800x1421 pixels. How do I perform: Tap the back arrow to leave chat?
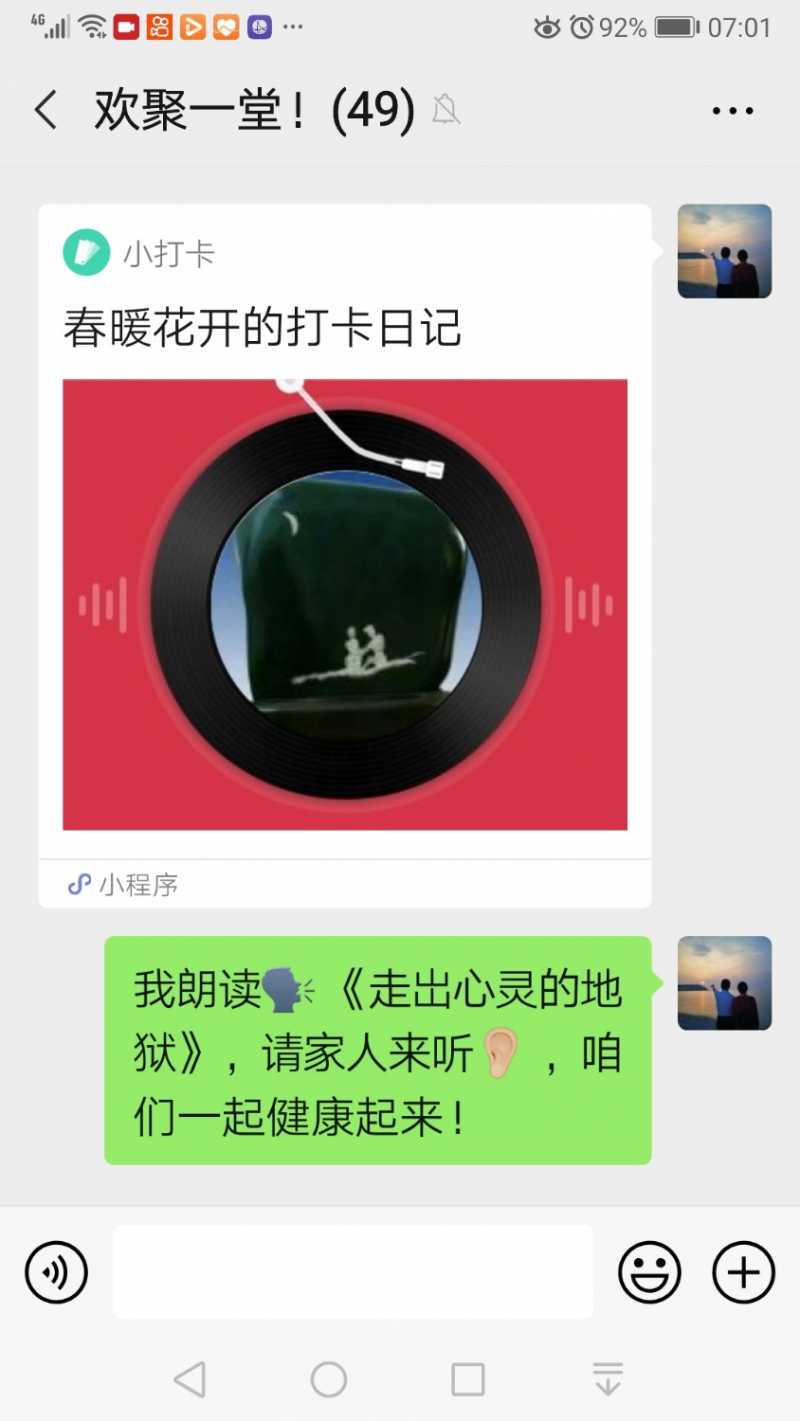[45, 110]
